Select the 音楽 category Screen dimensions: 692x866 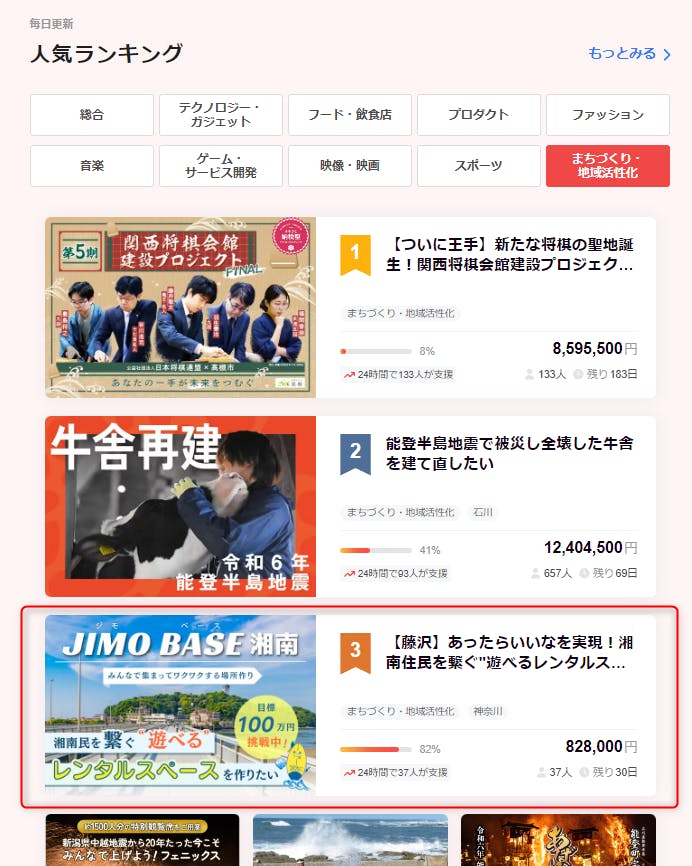click(92, 166)
